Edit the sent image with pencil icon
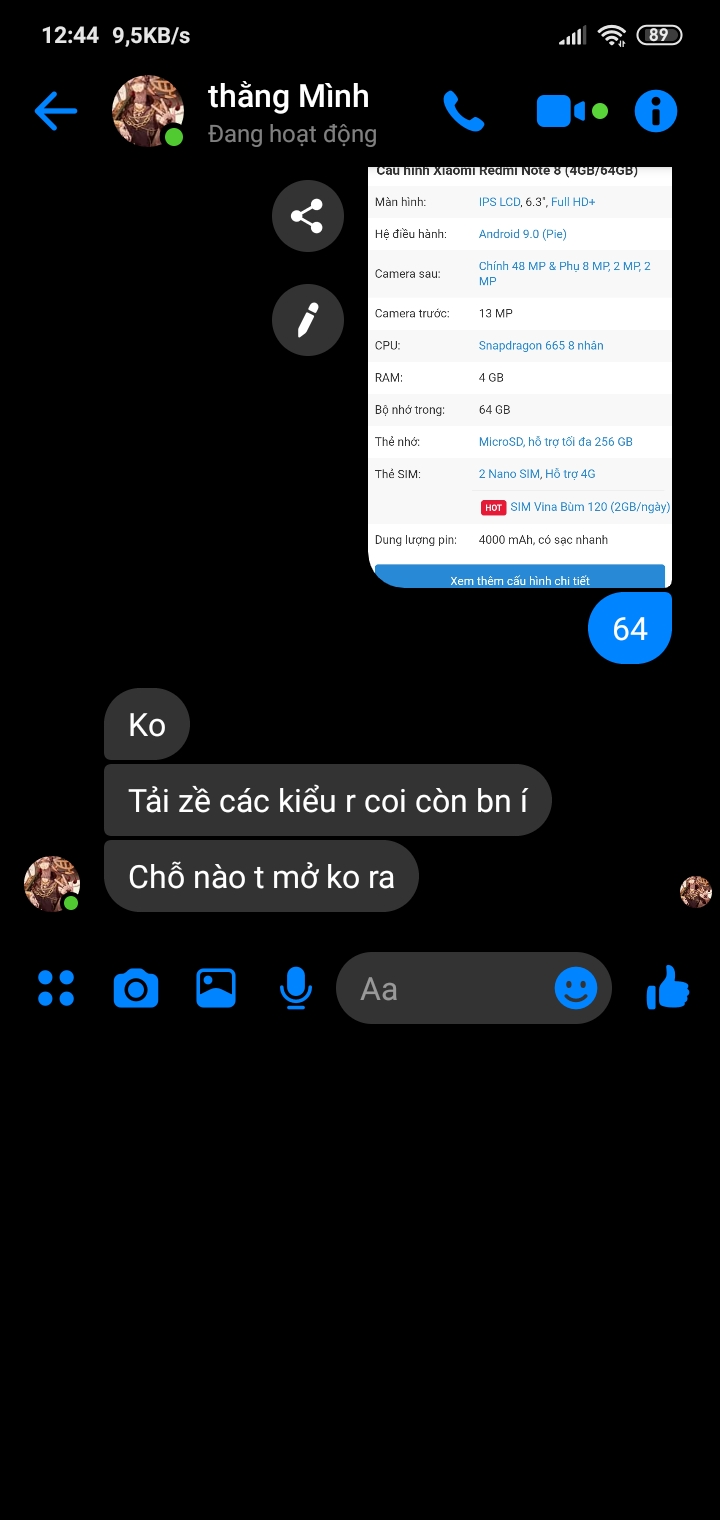 307,320
